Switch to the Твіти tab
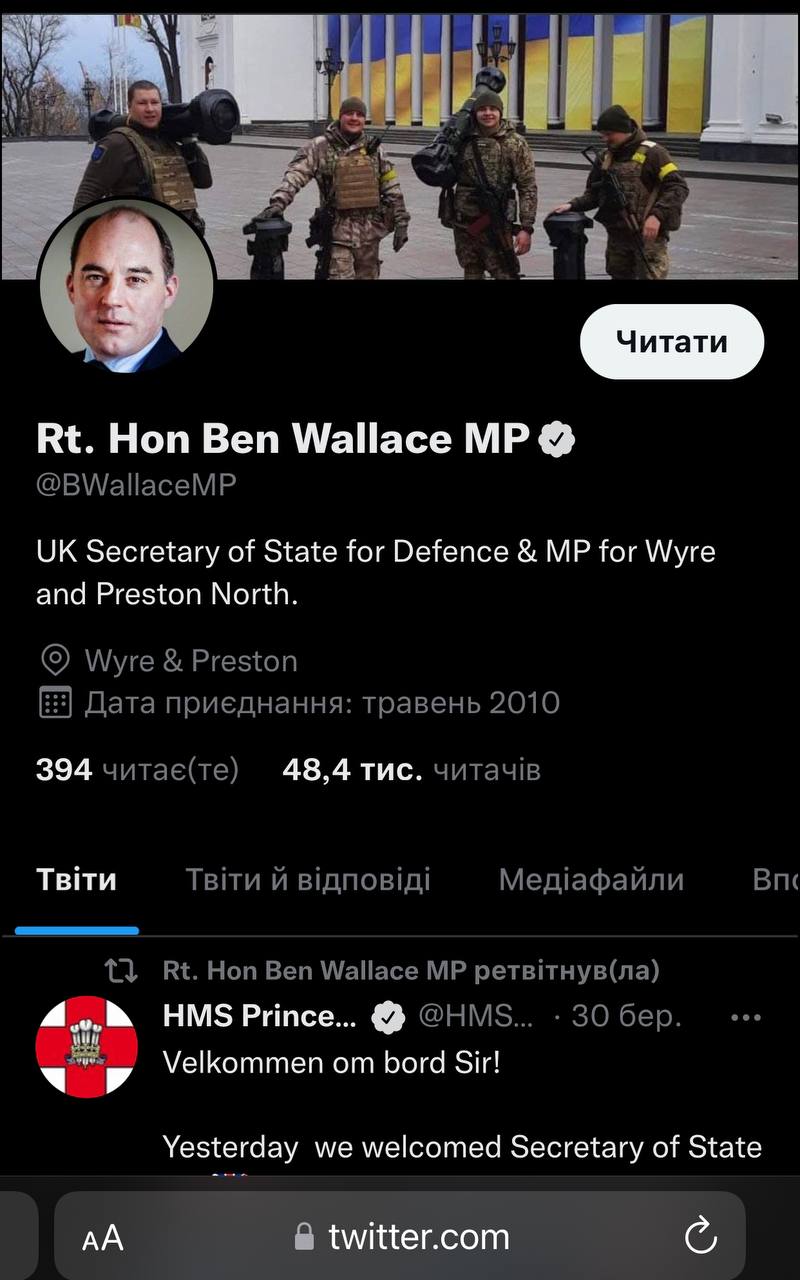This screenshot has width=800, height=1280. tap(77, 880)
